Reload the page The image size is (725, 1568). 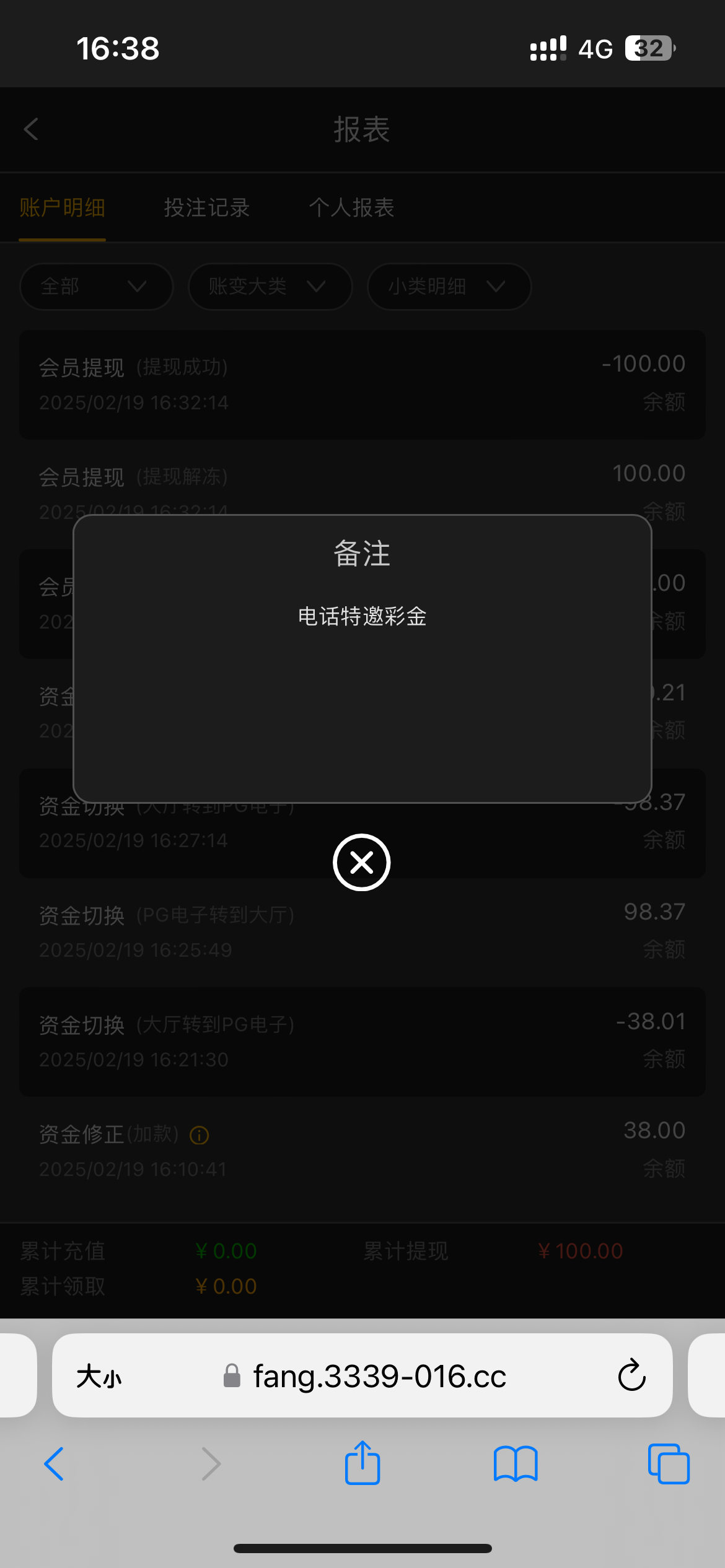pyautogui.click(x=631, y=1376)
